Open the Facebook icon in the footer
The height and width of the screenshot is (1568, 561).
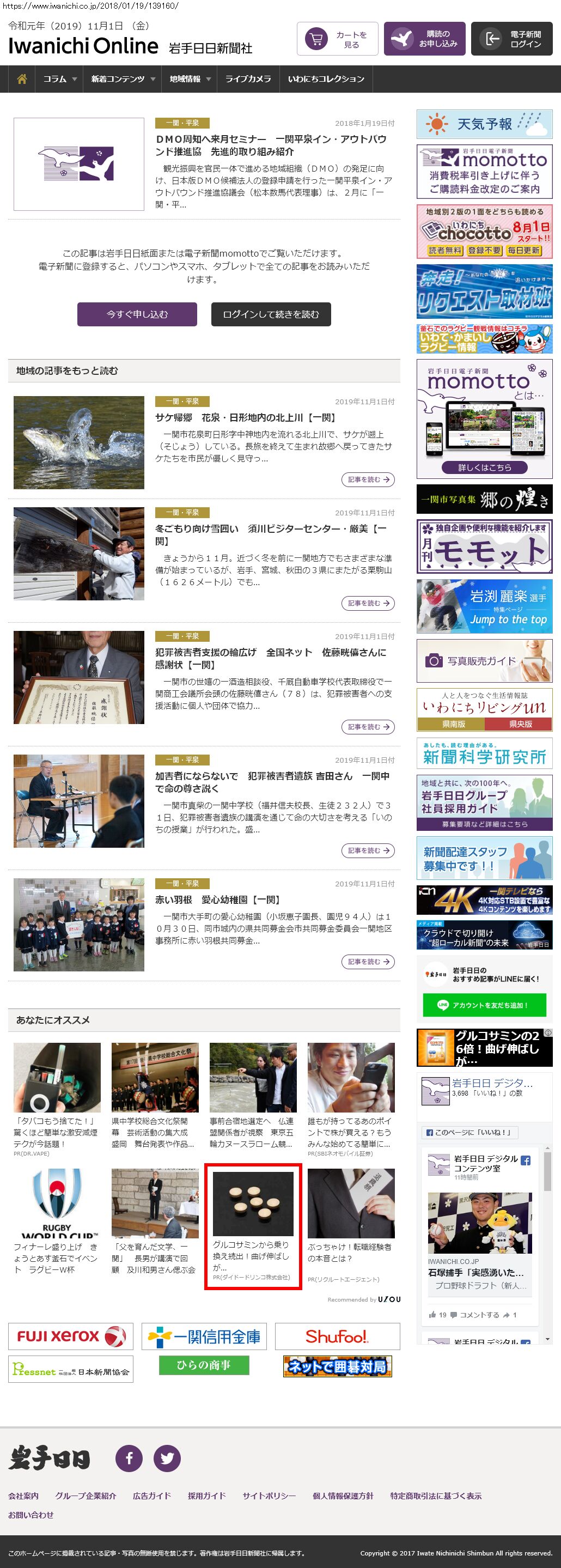click(x=129, y=1458)
